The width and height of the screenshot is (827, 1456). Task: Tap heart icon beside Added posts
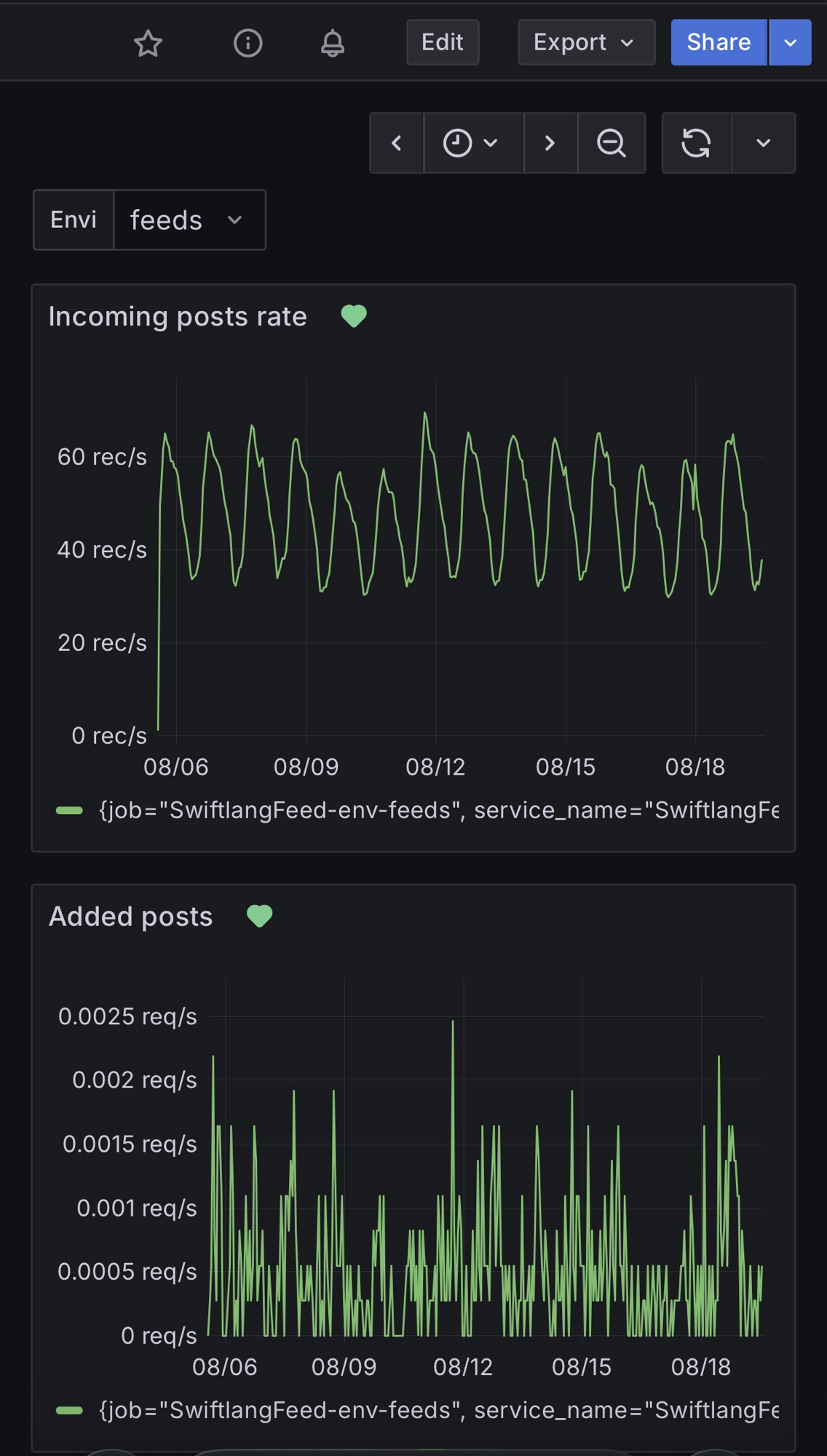260,916
